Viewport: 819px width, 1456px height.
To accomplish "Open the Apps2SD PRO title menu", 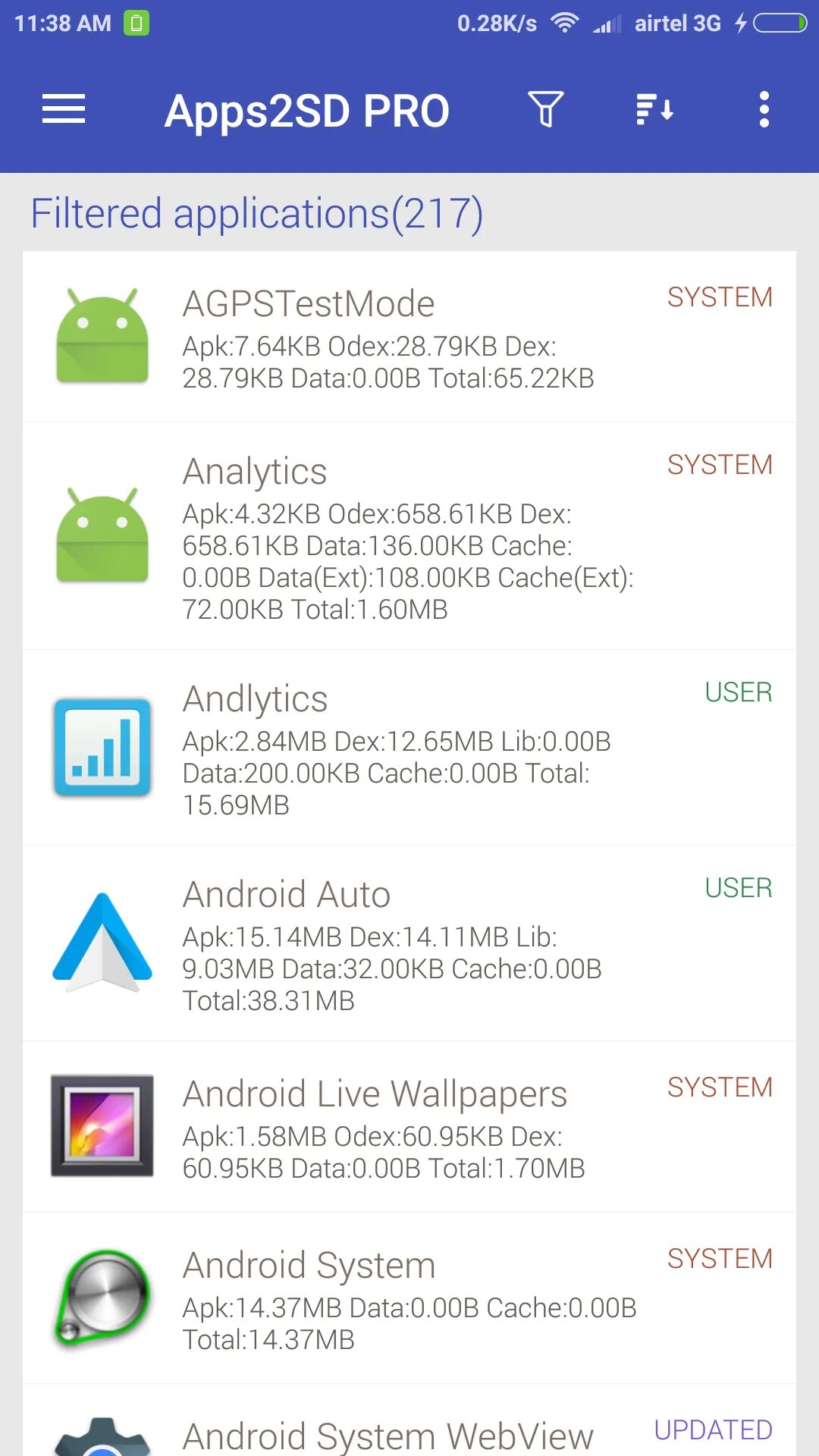I will 308,109.
